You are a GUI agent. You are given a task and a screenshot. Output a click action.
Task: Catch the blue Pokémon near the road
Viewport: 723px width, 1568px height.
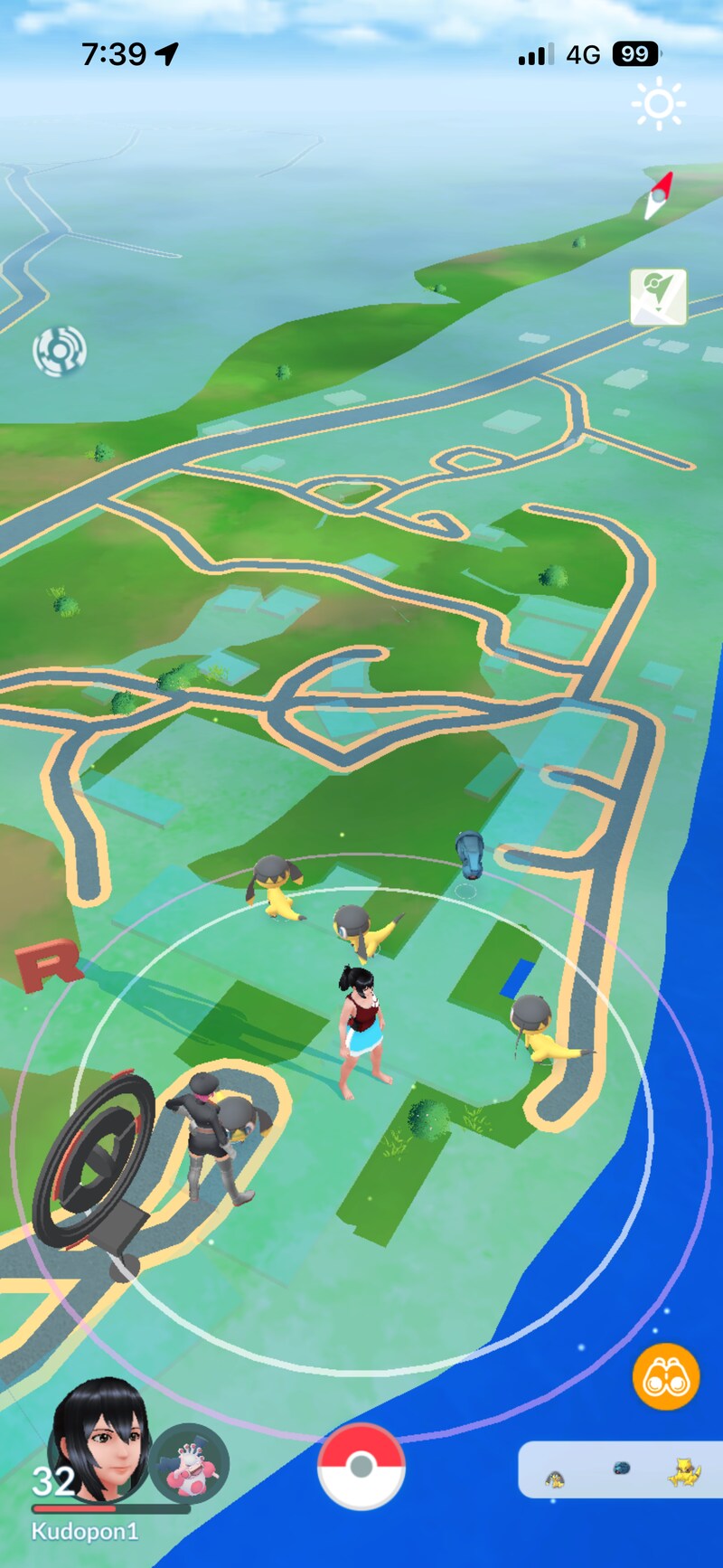(x=470, y=855)
